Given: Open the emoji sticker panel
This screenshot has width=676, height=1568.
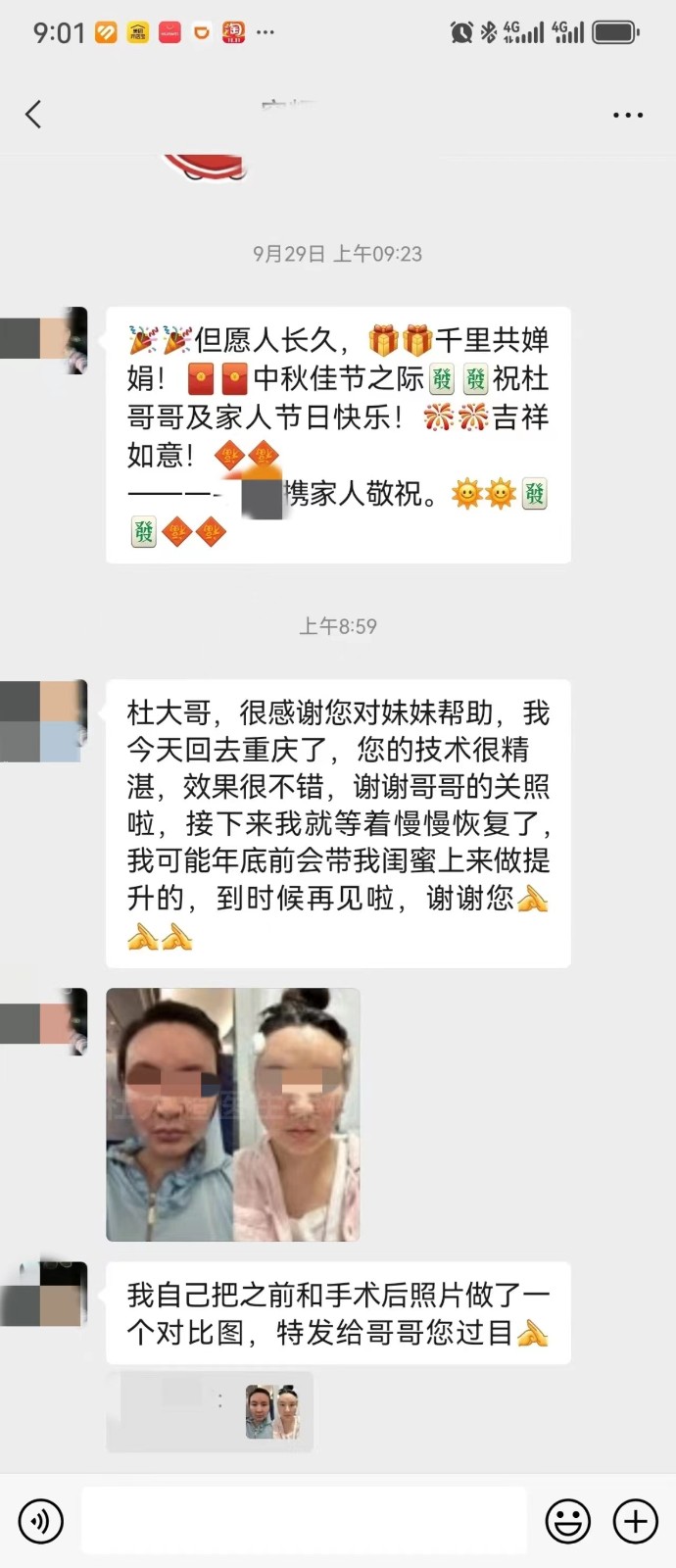Looking at the screenshot, I should [x=567, y=1521].
